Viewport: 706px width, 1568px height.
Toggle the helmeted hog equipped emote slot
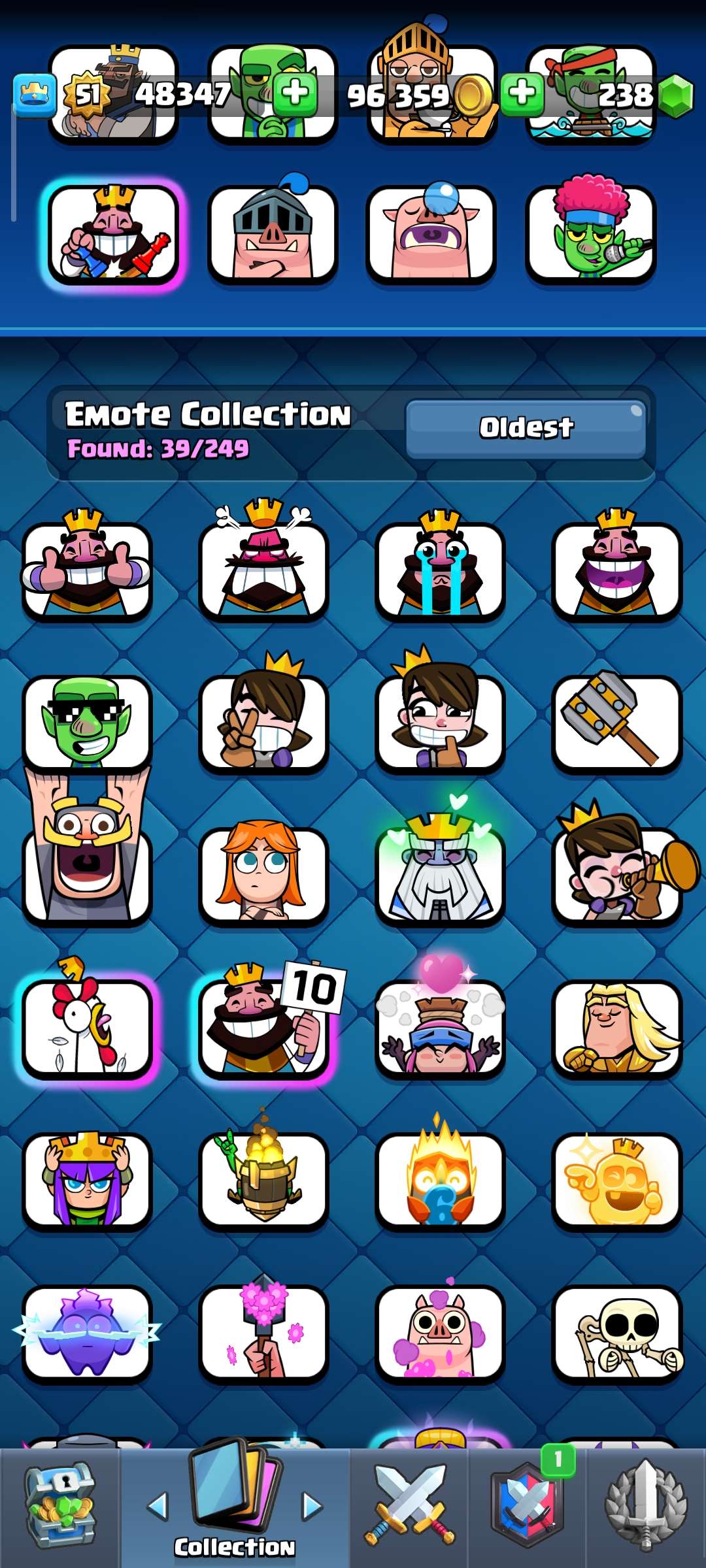click(x=272, y=235)
